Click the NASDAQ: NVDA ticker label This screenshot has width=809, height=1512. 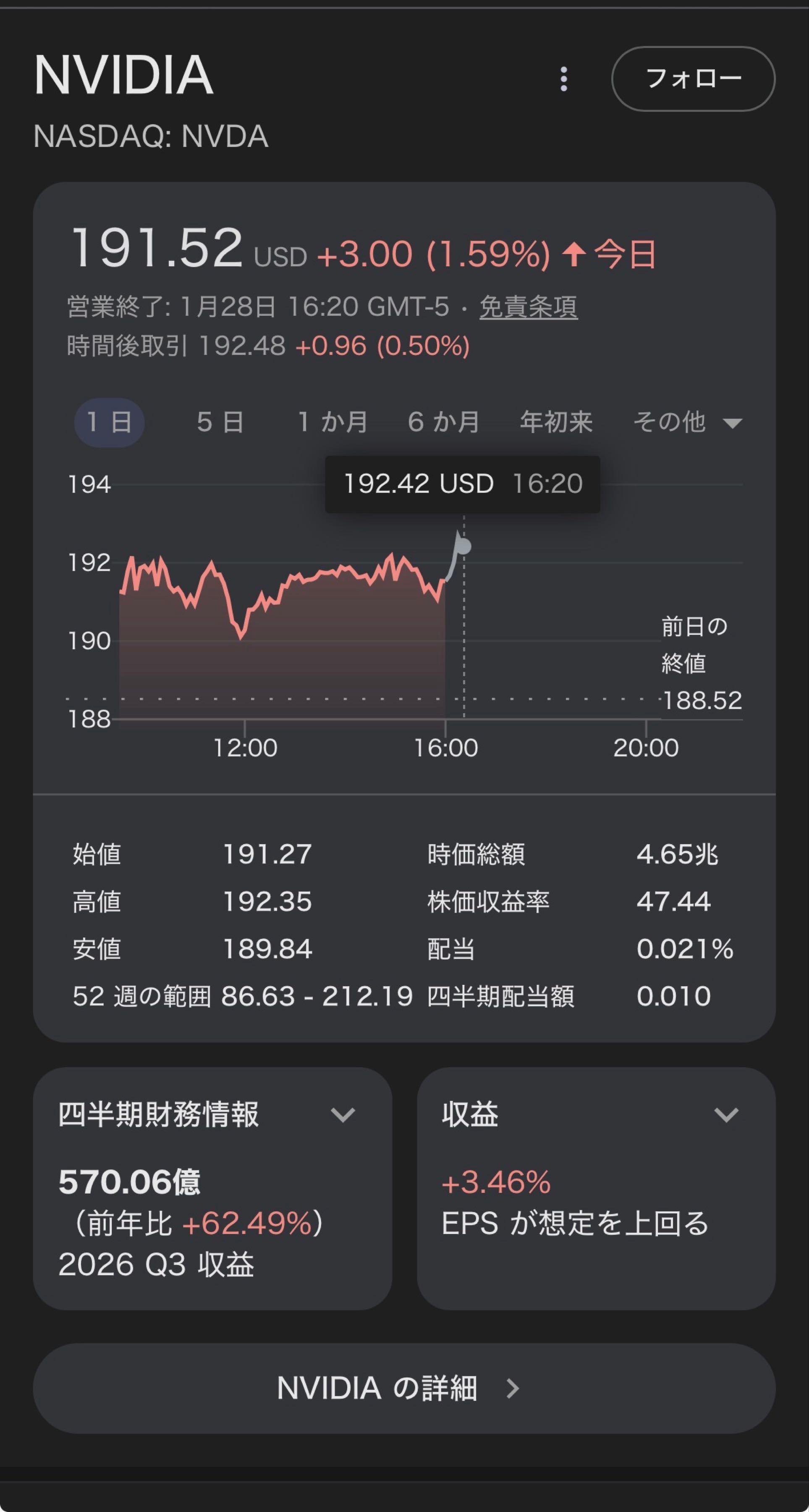(151, 136)
